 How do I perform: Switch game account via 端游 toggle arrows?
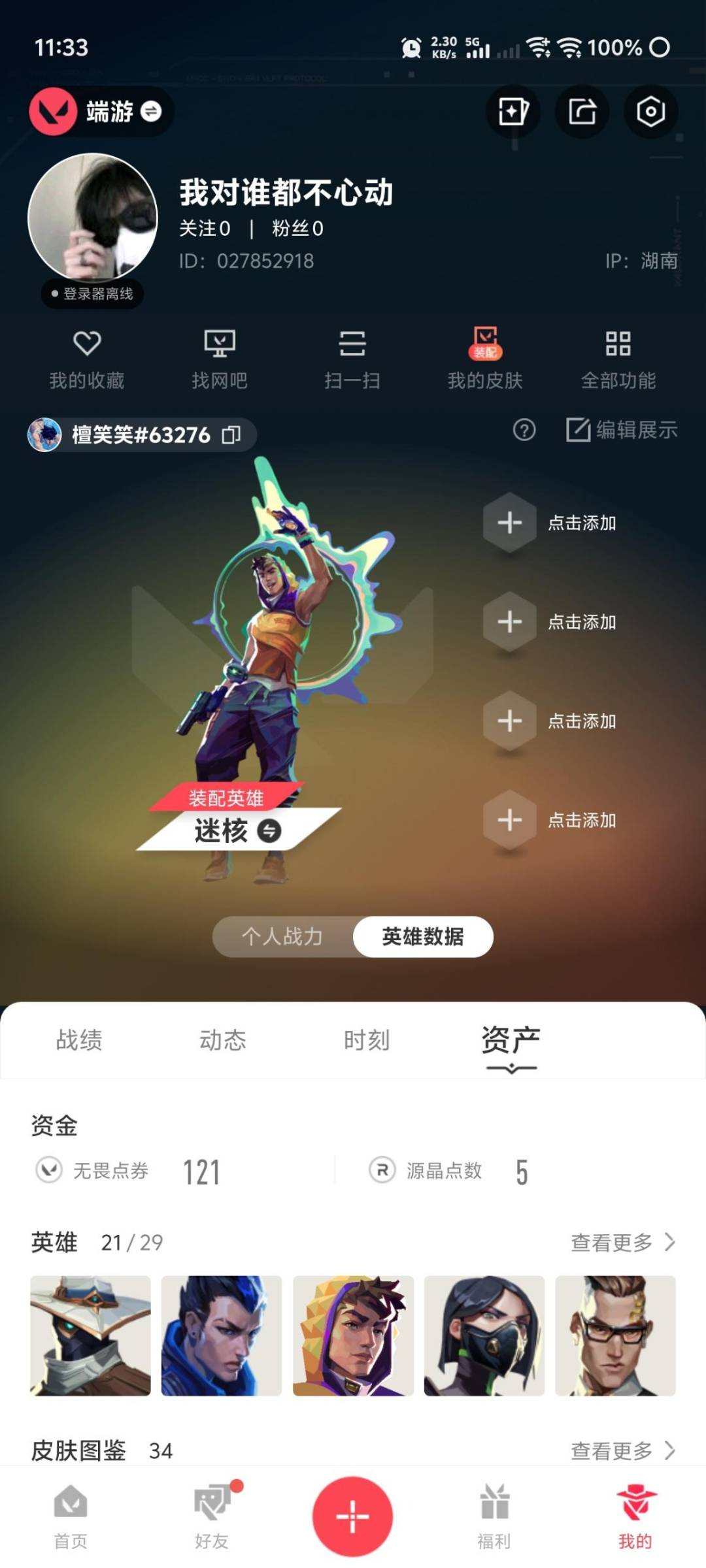tap(152, 112)
